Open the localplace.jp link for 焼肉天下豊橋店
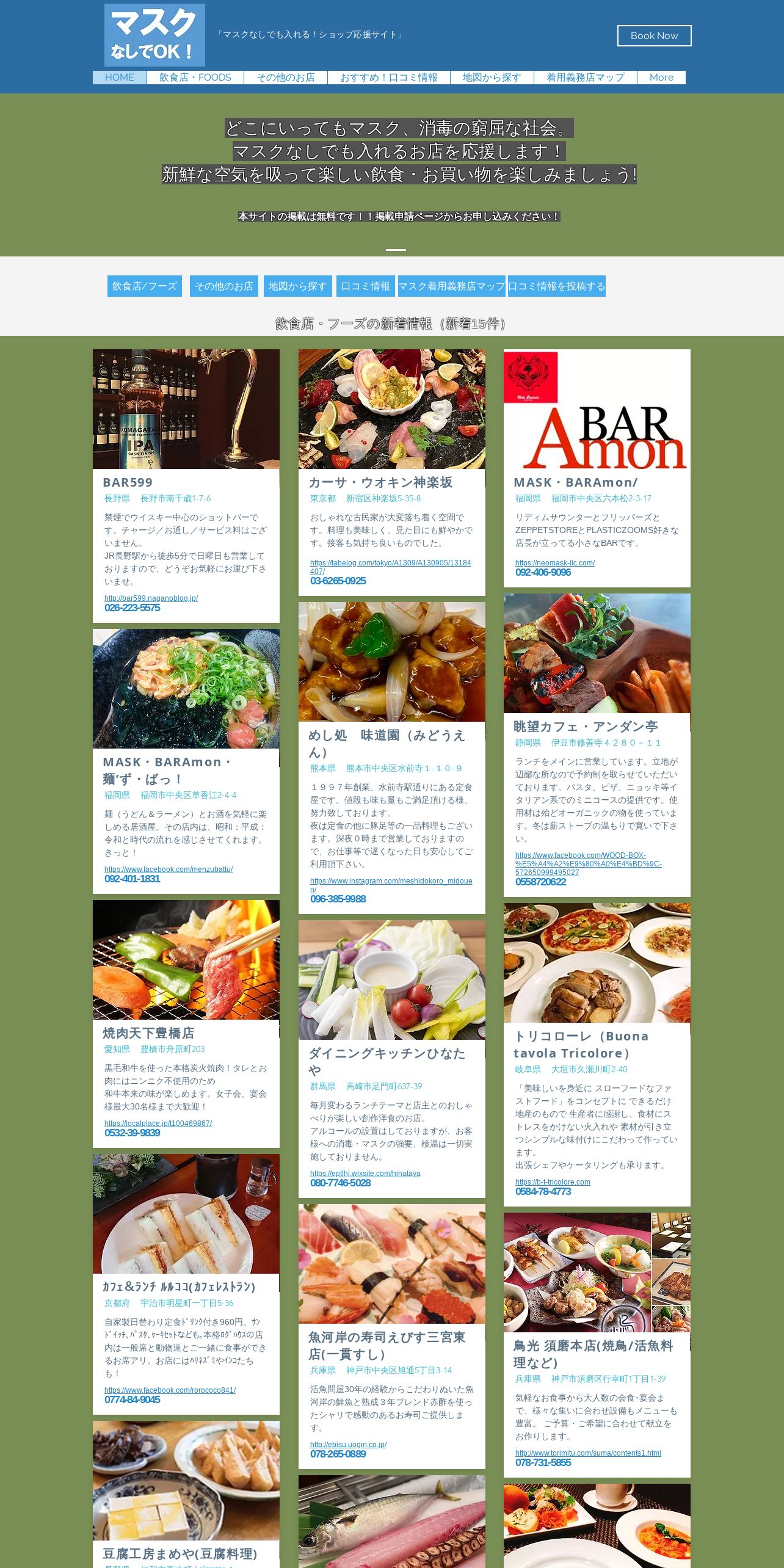Screen dimensions: 784x1568 tap(158, 1123)
